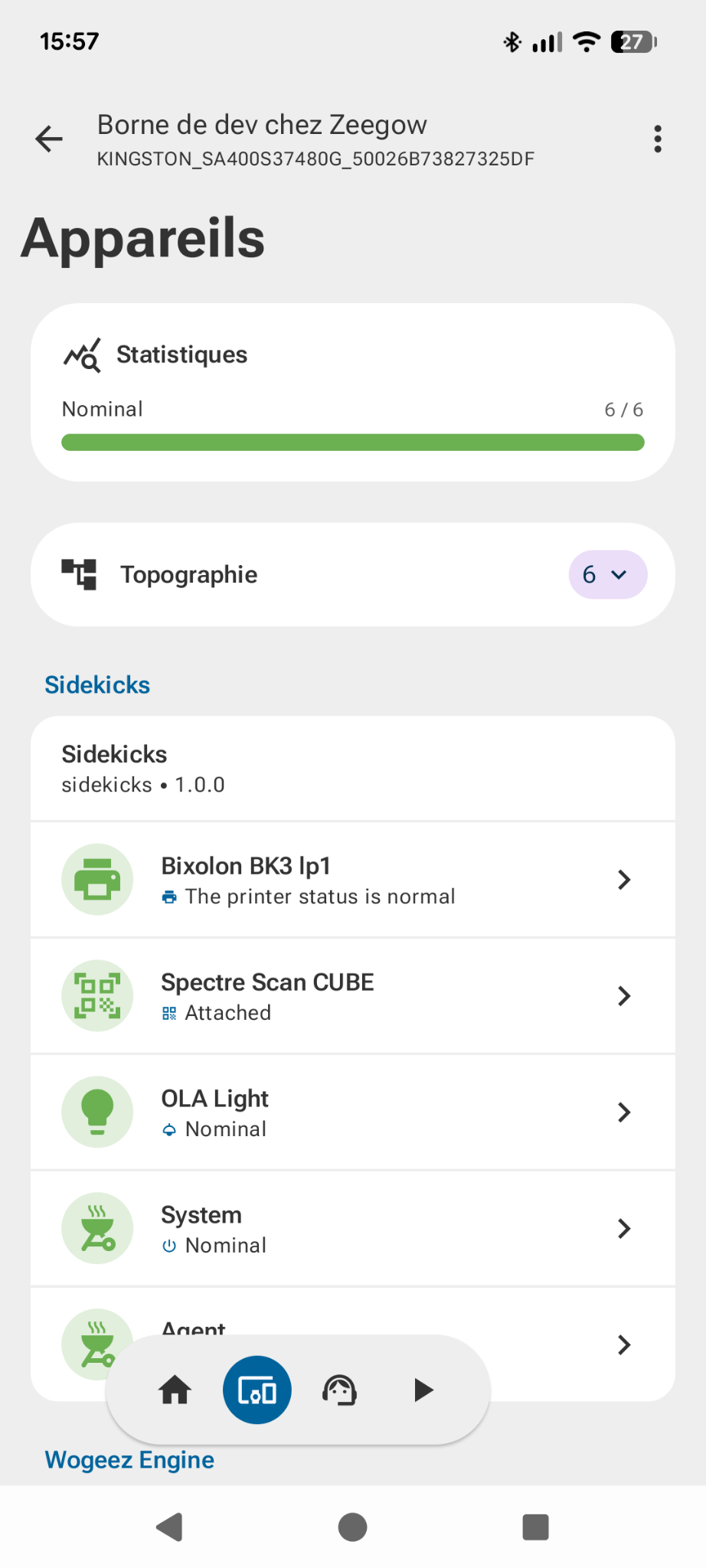
Task: Expand the OLA Light entry chevron
Action: (624, 1112)
